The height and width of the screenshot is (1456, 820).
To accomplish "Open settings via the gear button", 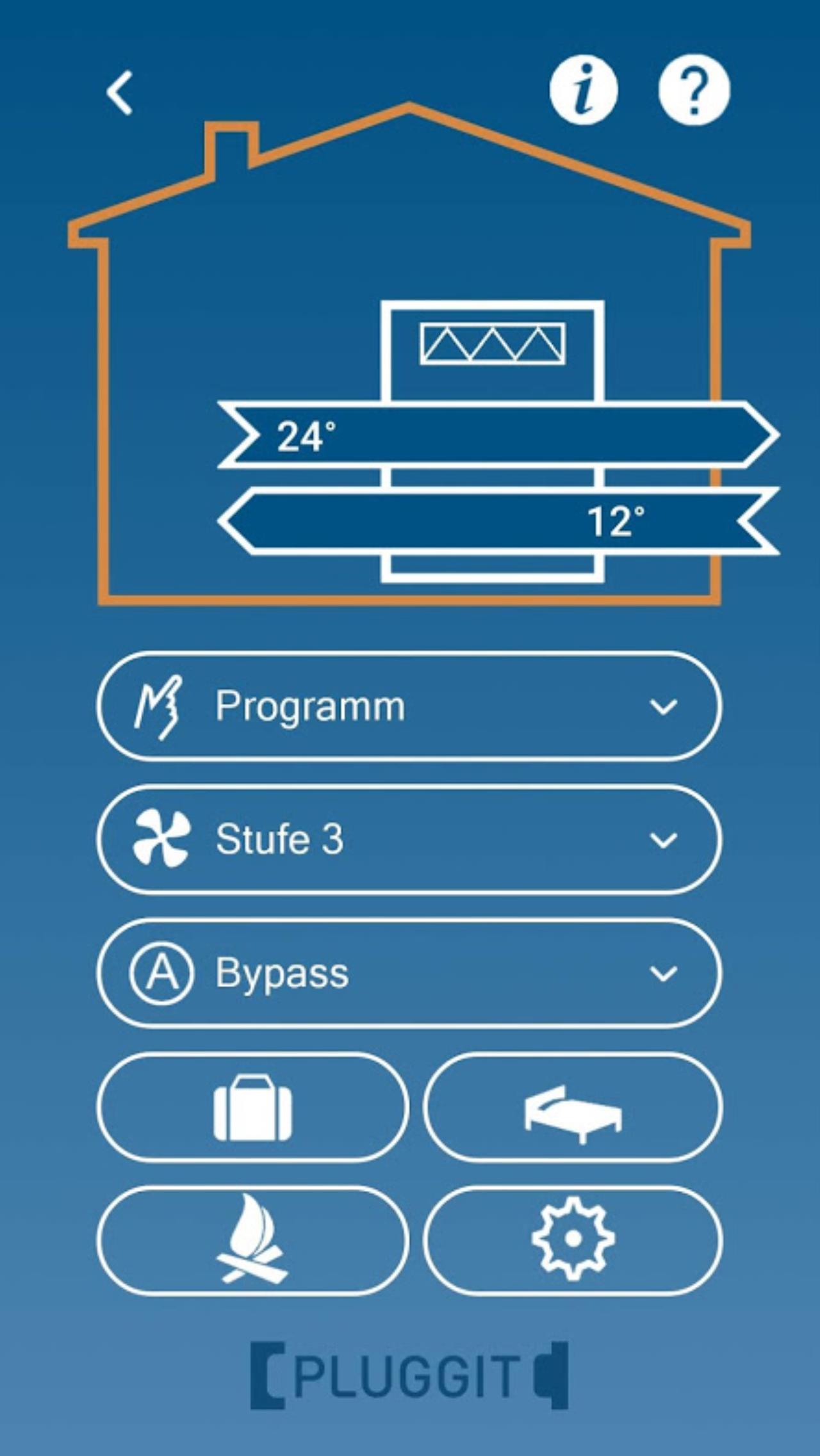I will click(x=573, y=1240).
